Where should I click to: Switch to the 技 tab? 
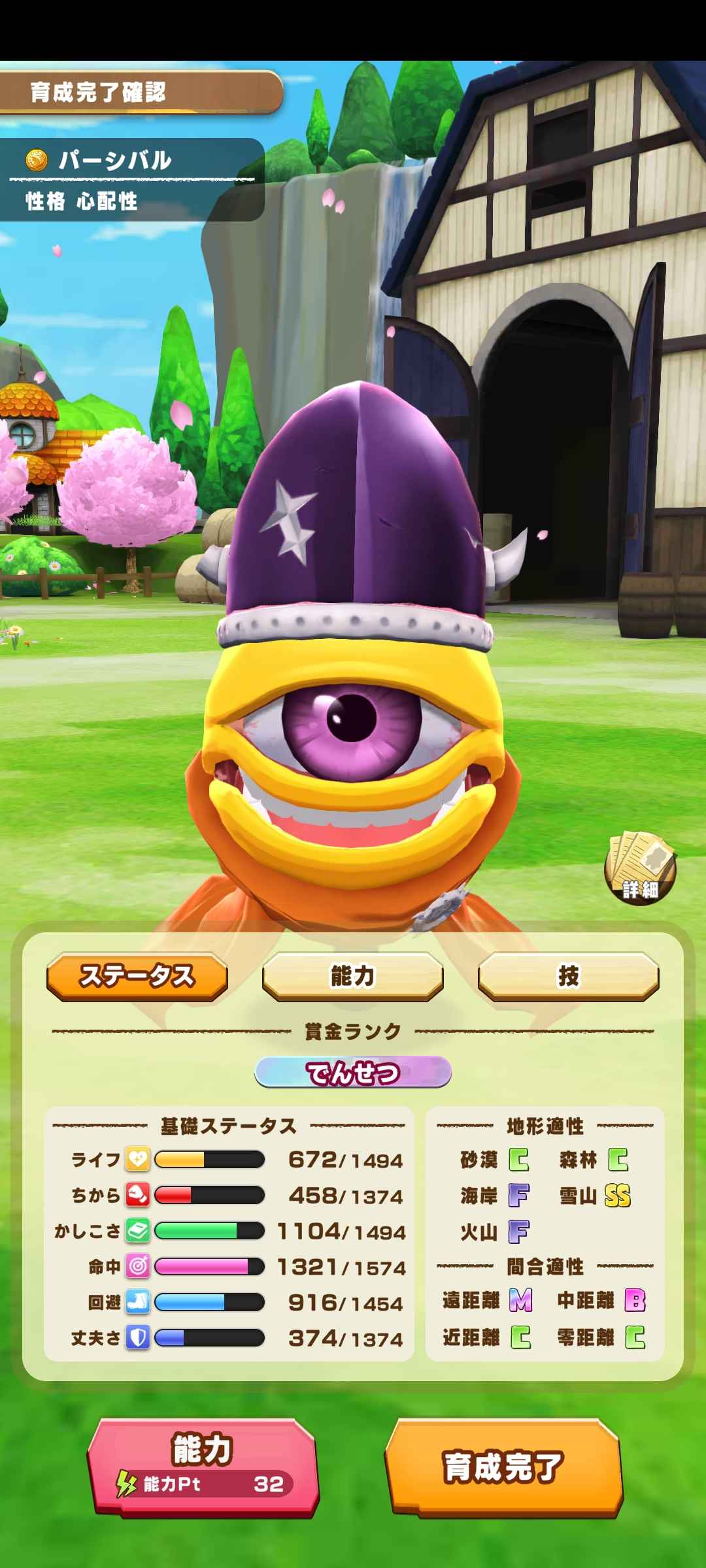568,976
